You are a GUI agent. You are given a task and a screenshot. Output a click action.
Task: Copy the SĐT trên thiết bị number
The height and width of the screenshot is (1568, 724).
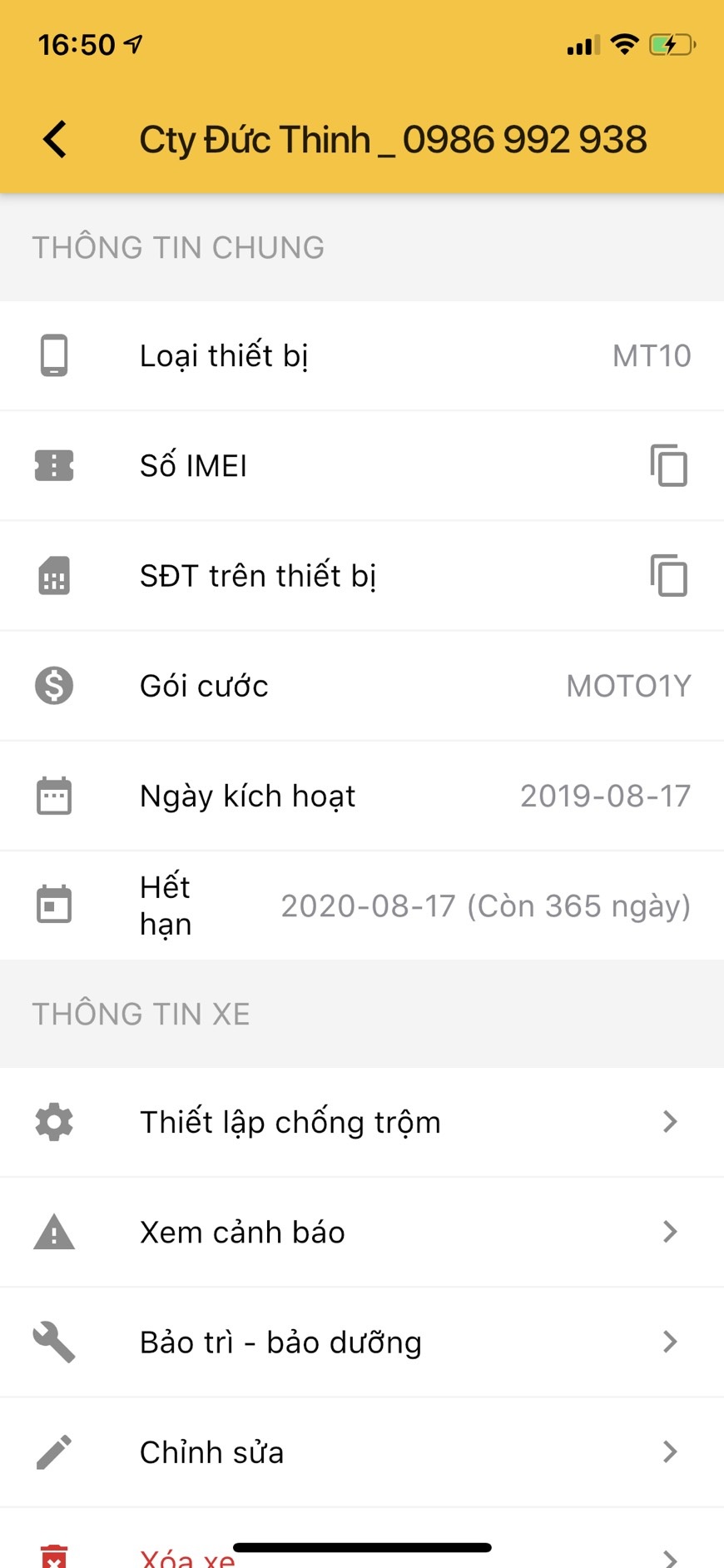click(669, 575)
